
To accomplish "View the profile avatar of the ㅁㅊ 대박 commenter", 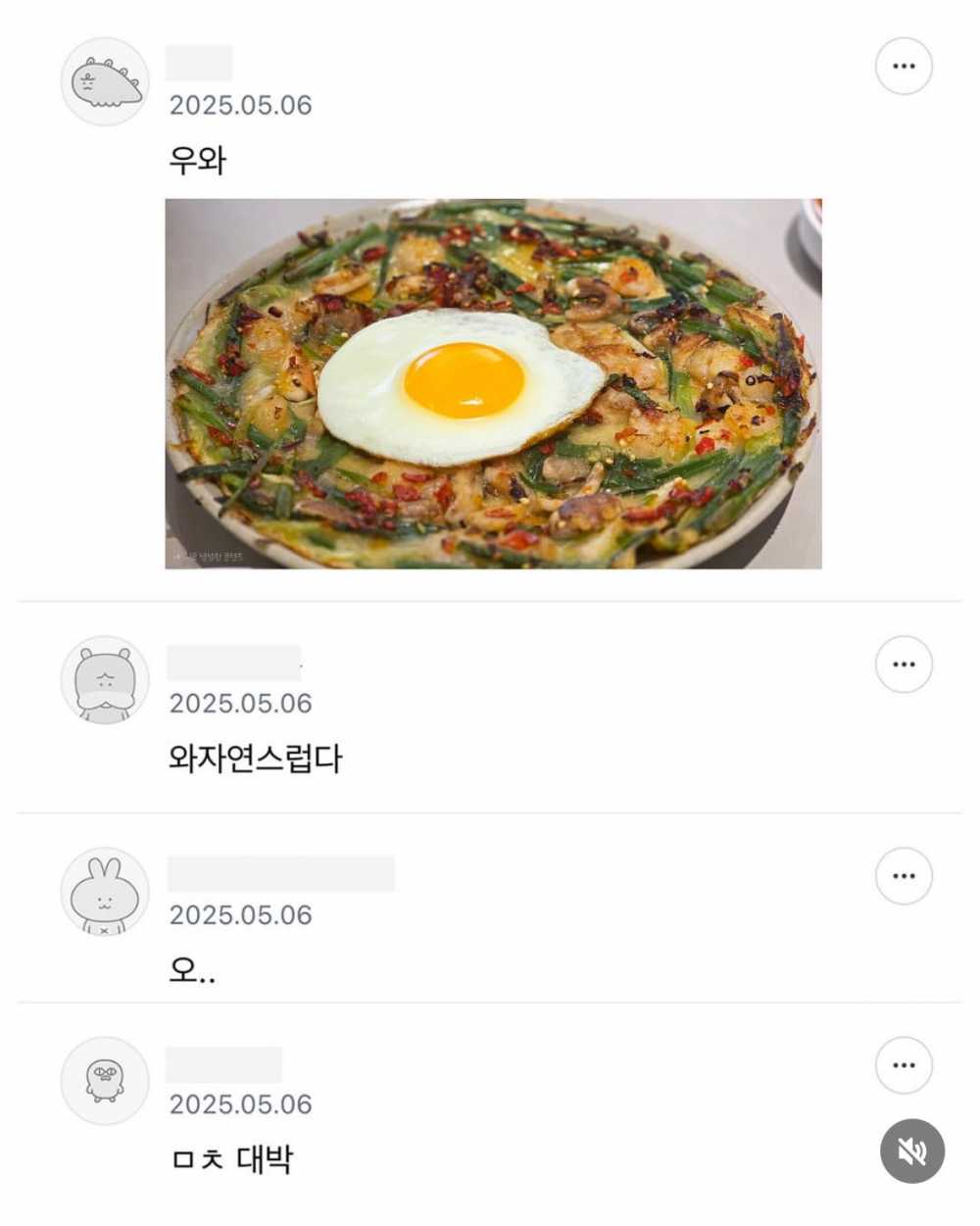I will [105, 1081].
